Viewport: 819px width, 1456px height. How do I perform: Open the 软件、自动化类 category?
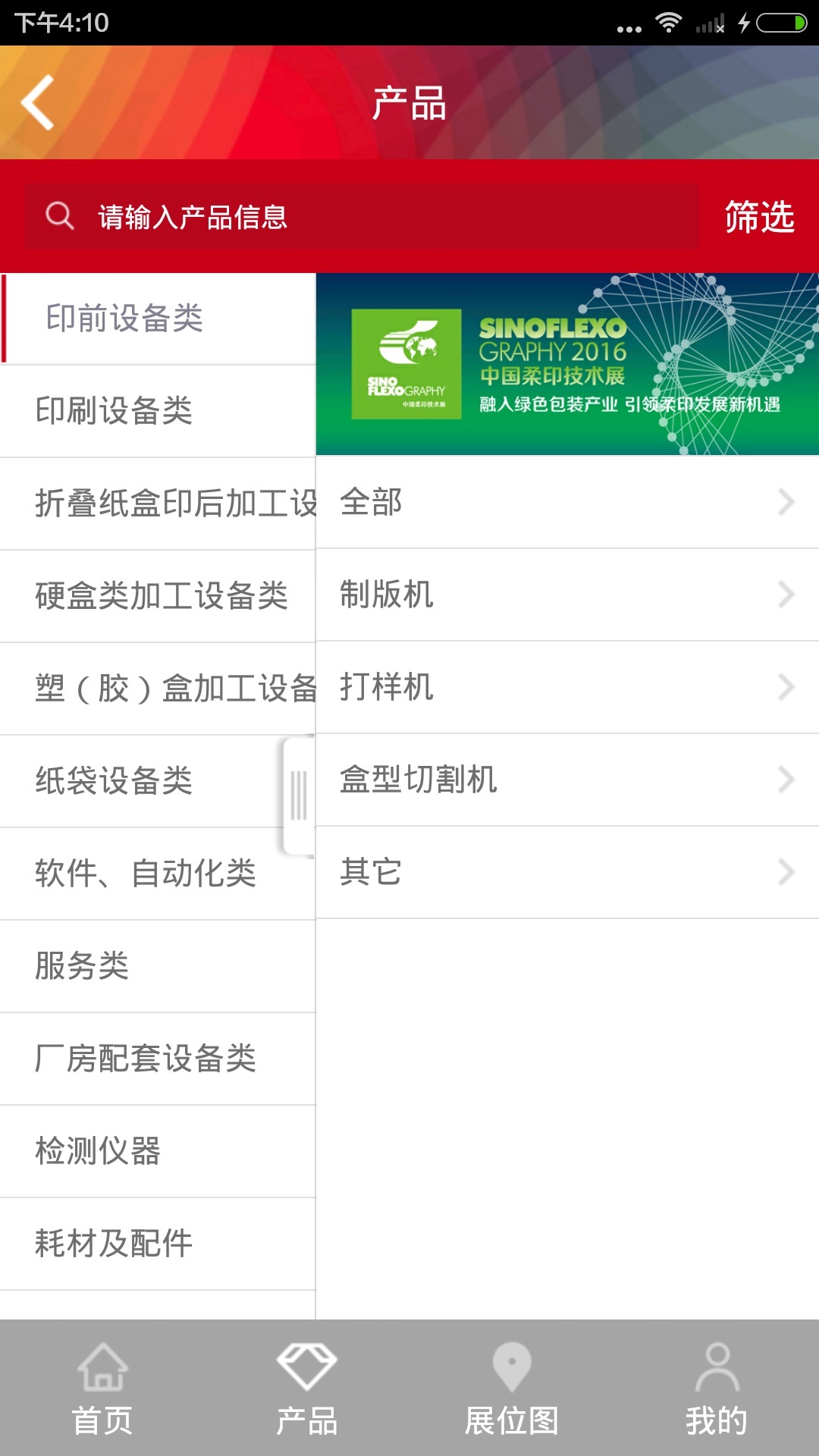[x=158, y=874]
